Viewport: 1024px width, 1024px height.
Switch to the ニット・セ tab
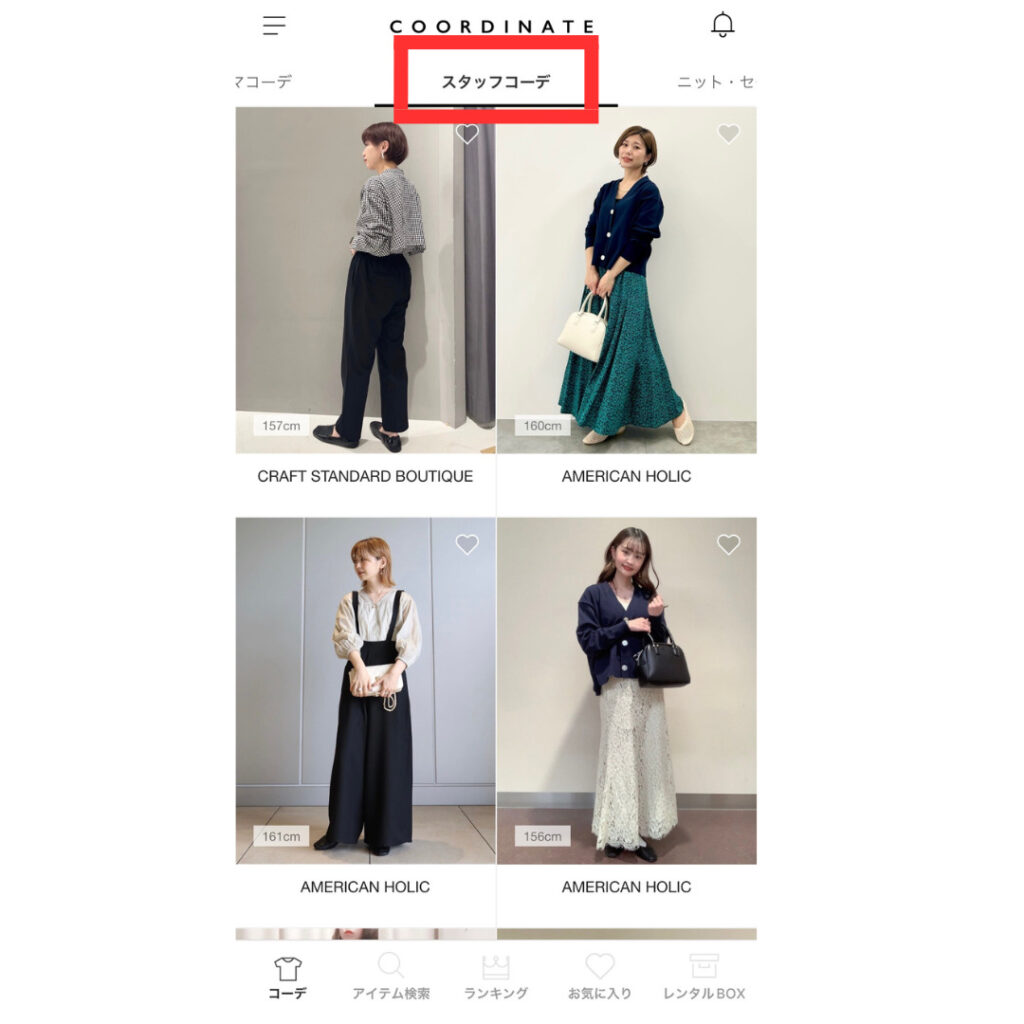pos(714,82)
